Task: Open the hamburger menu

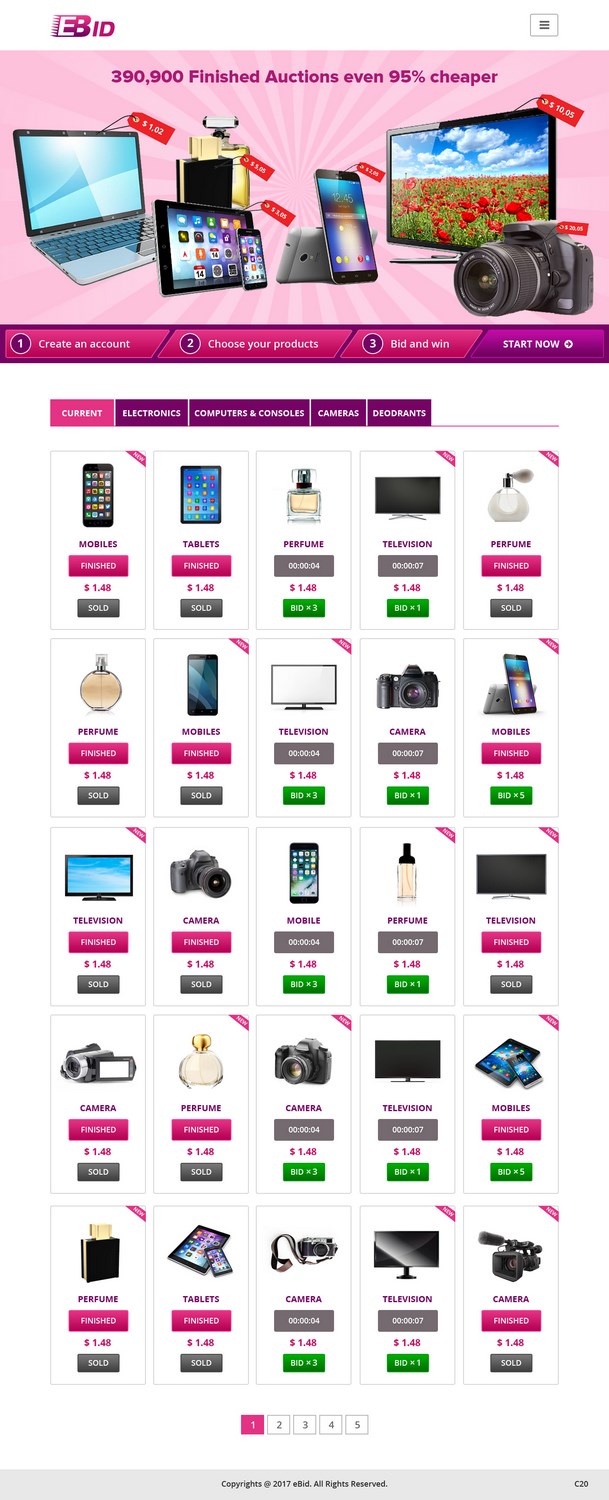Action: coord(543,25)
